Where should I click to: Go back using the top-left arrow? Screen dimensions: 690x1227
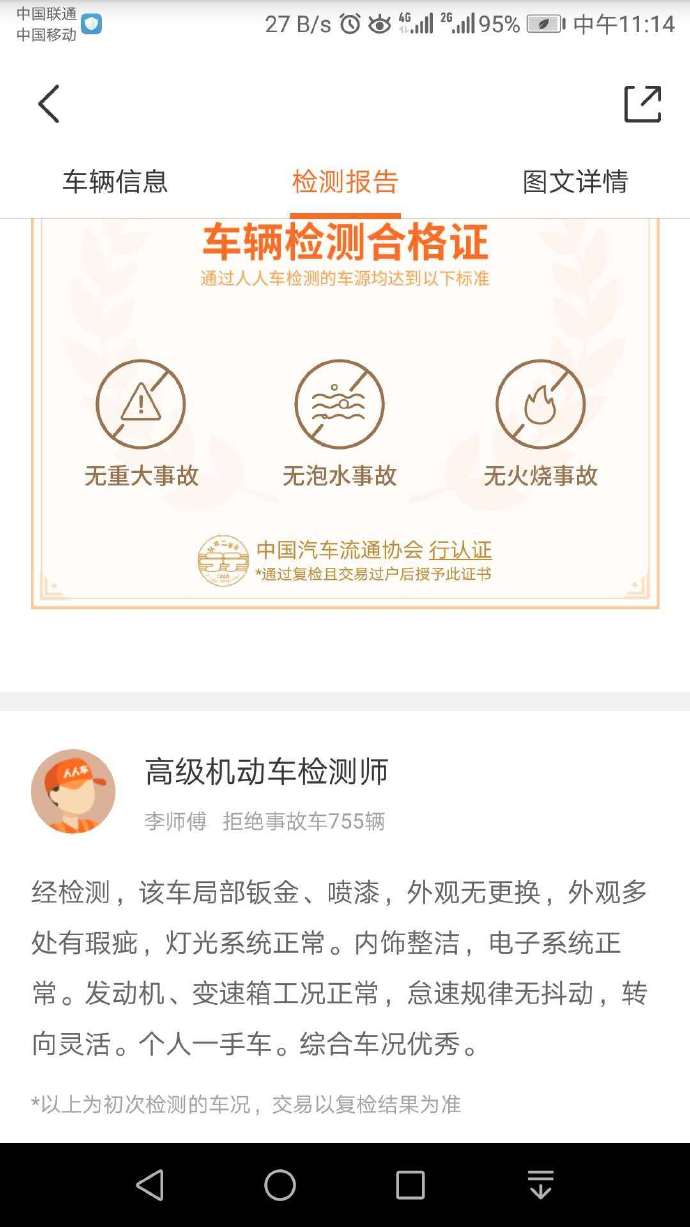tap(49, 104)
